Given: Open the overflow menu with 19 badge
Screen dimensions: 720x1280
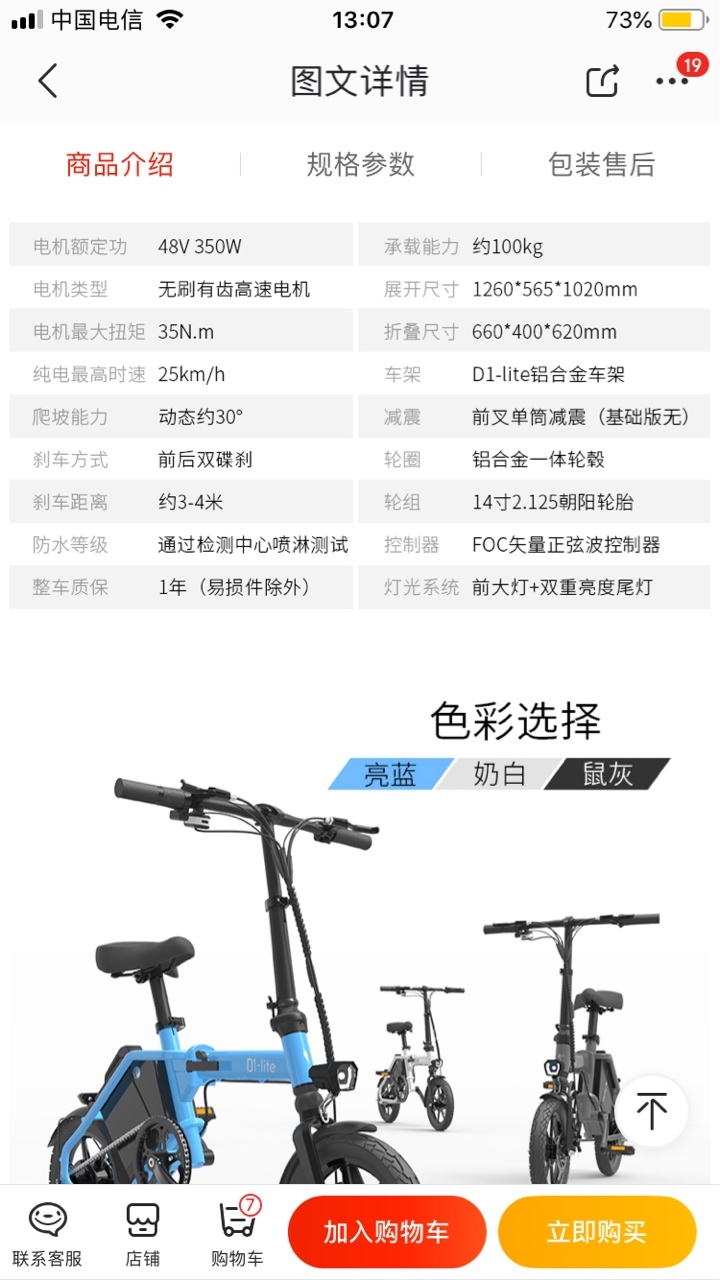Looking at the screenshot, I should (x=672, y=81).
